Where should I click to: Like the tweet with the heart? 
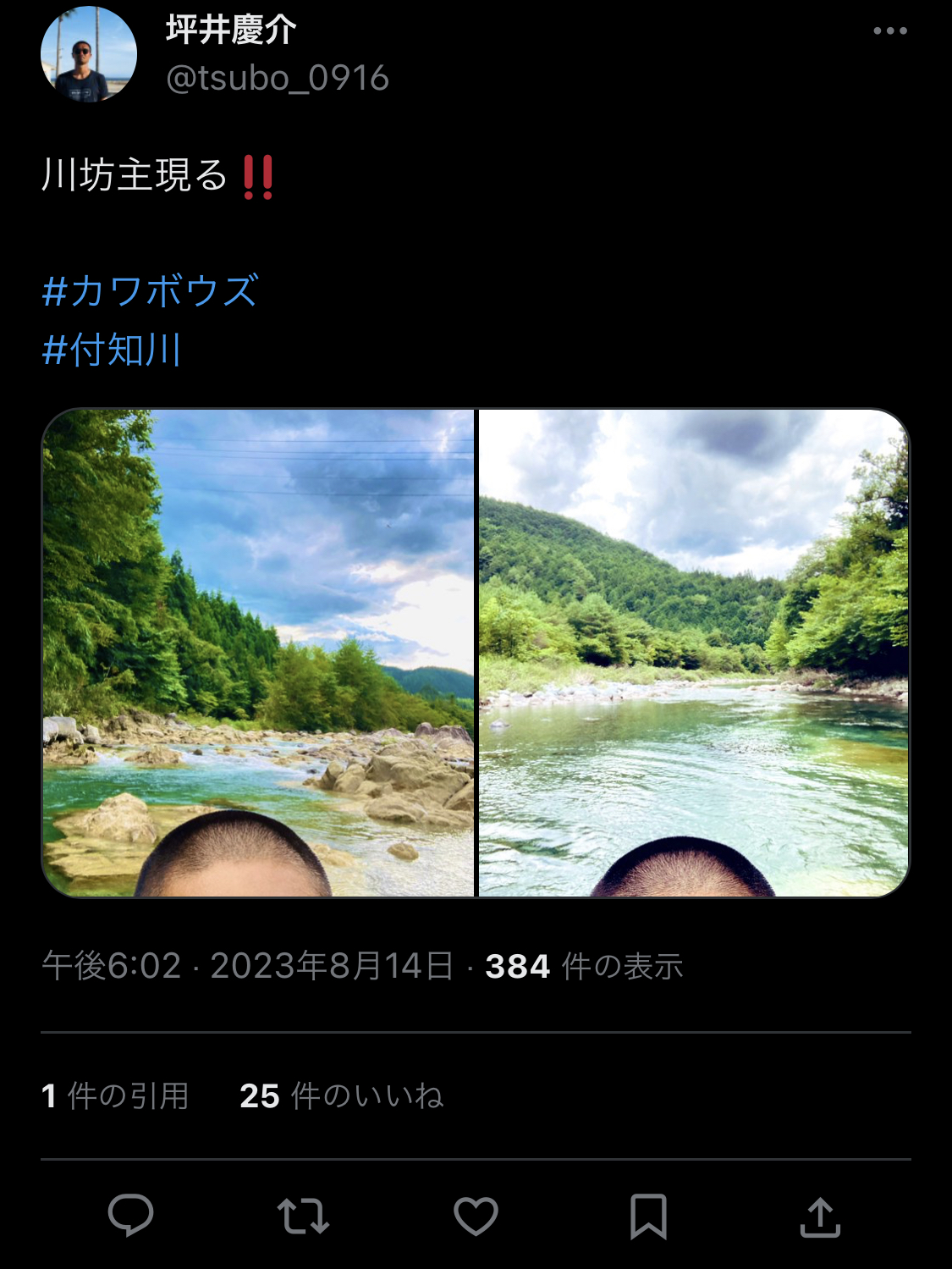pos(476,1216)
